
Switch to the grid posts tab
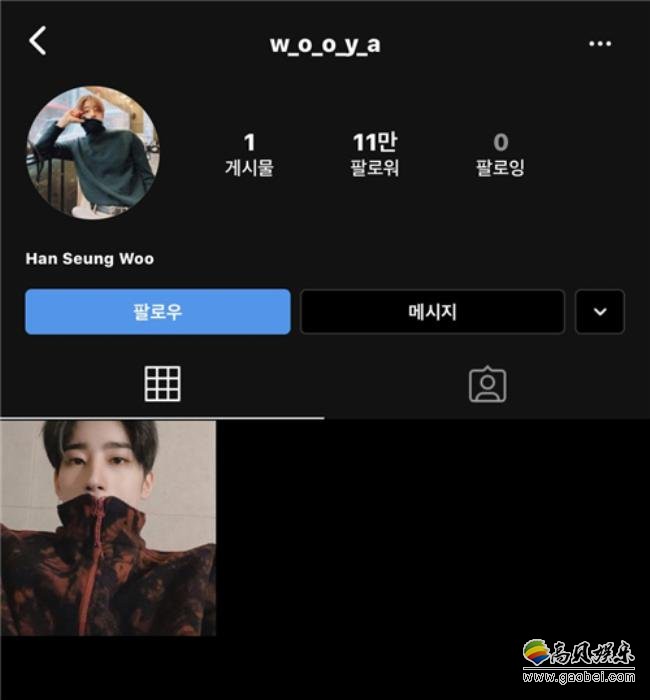162,384
